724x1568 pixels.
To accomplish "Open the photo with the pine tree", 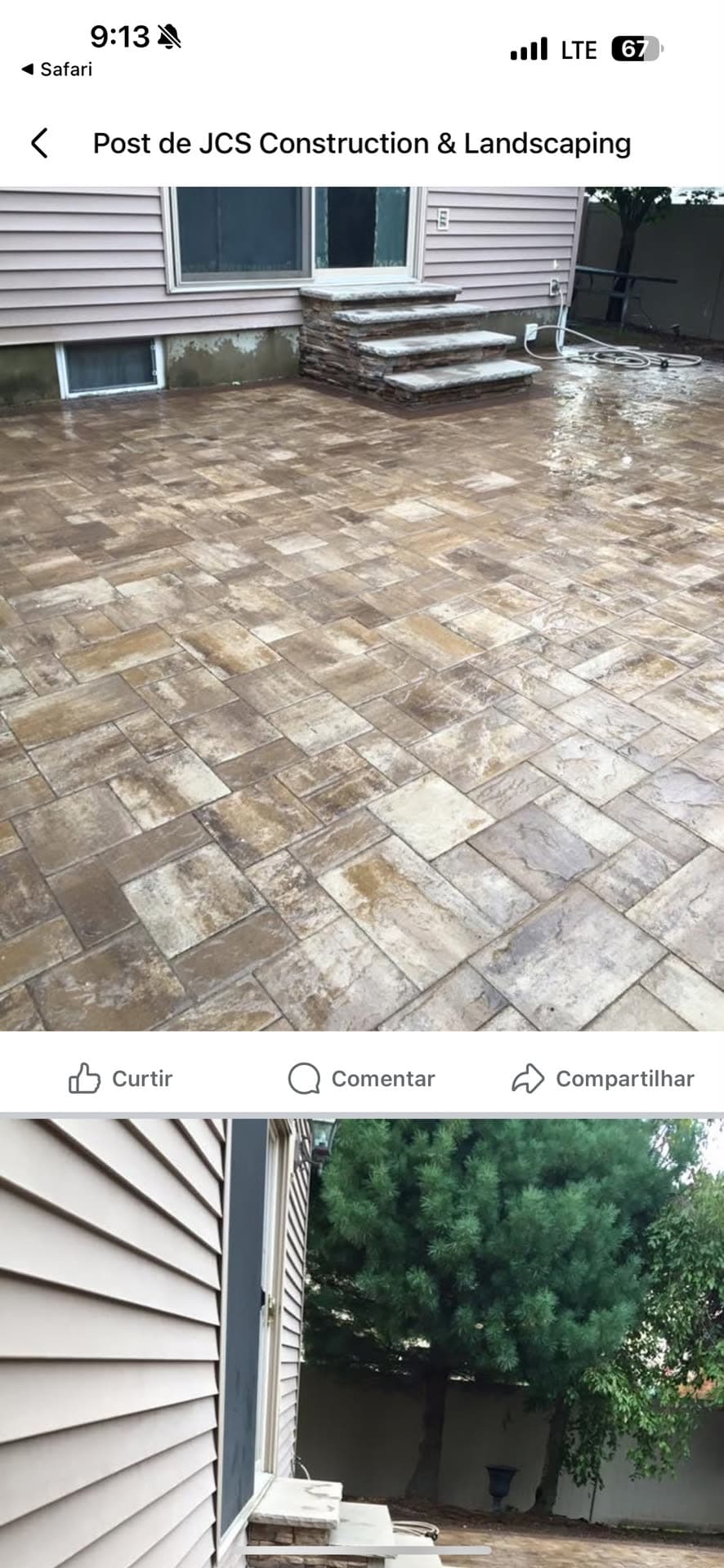I will (362, 1343).
